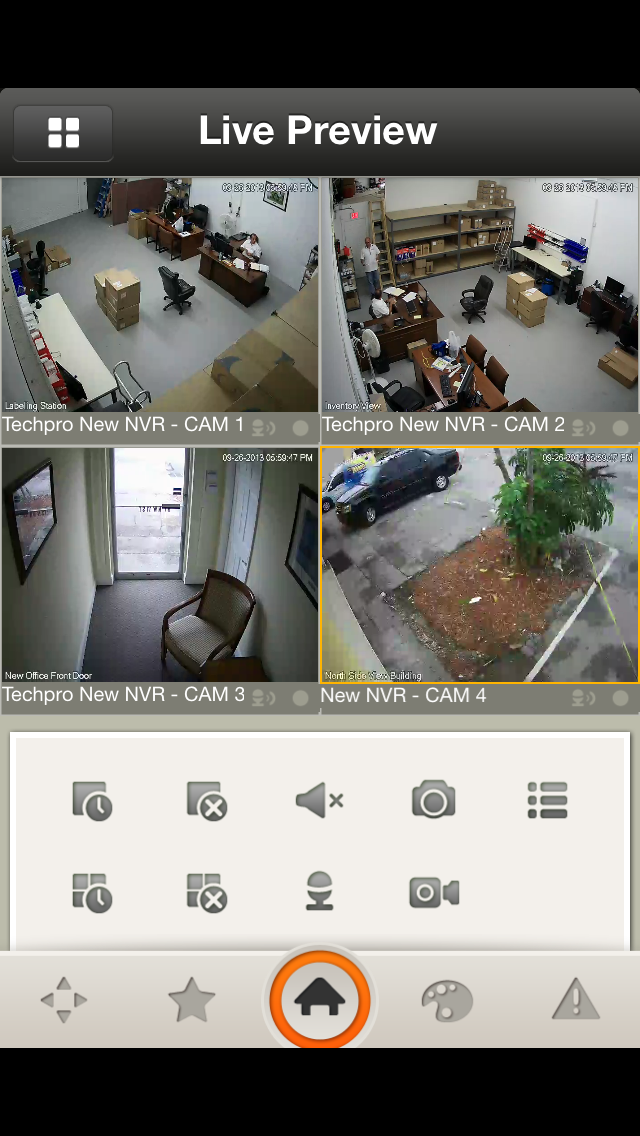
Task: Tap the record indicator dot on CAM 2
Action: click(x=620, y=427)
